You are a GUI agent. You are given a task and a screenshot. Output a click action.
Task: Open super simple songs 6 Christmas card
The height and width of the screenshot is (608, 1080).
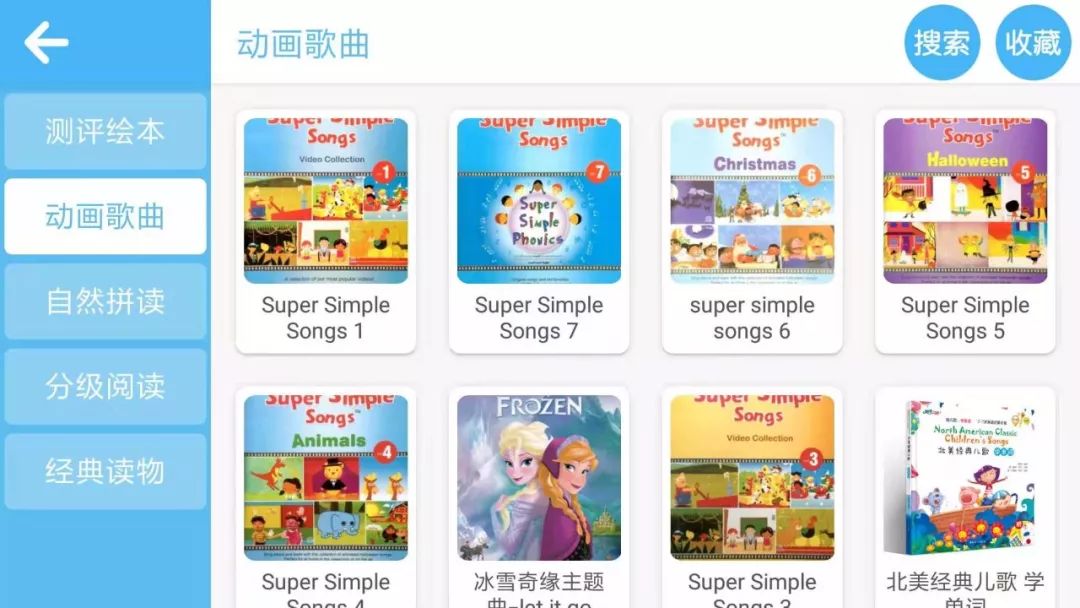[x=752, y=230]
